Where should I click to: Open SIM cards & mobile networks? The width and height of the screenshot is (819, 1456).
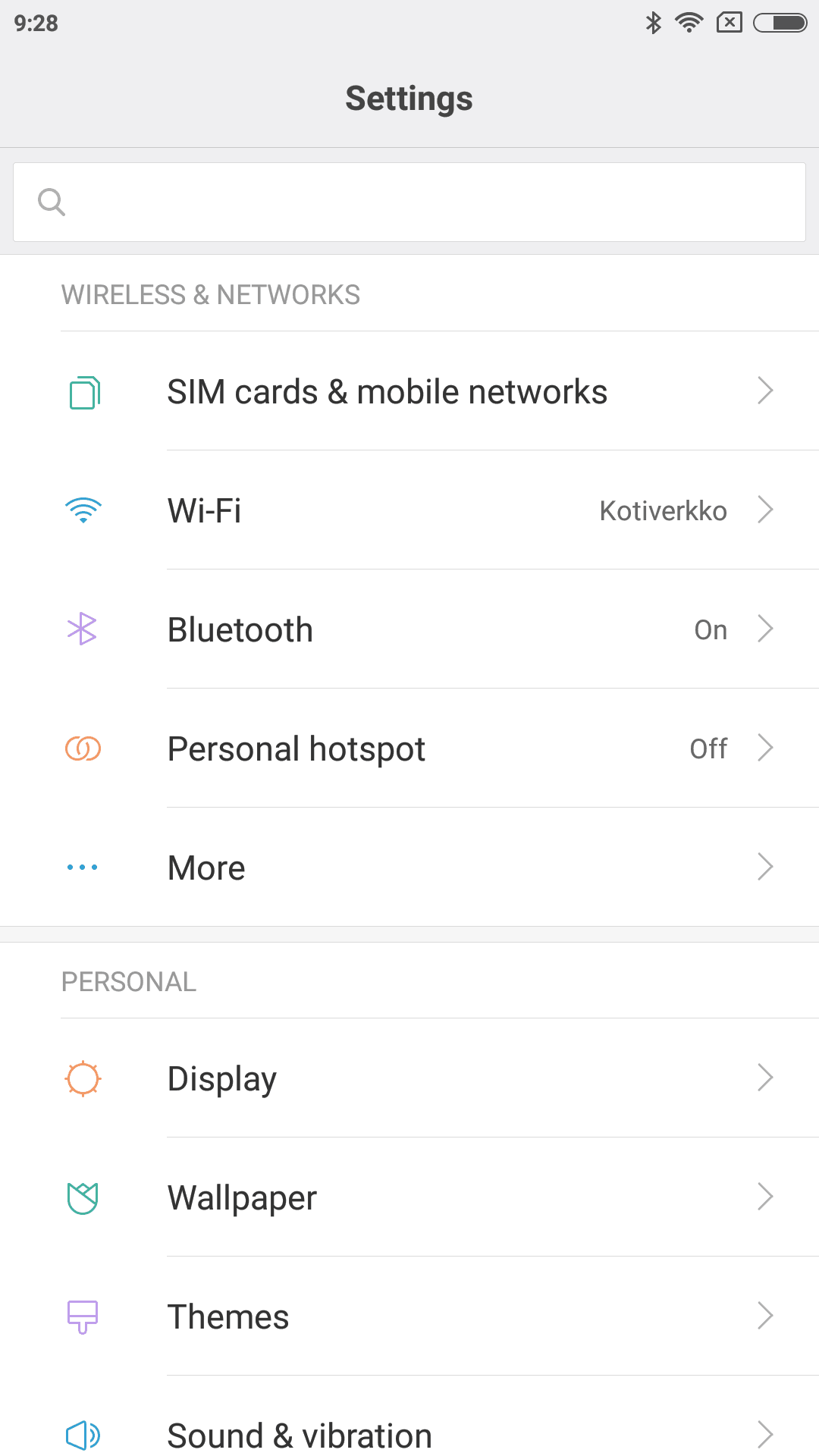[409, 392]
